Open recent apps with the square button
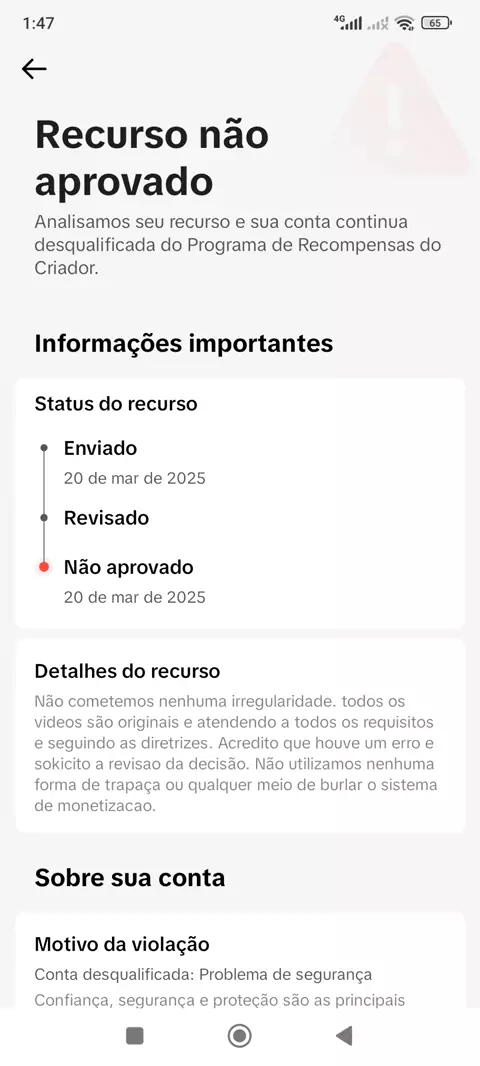 [135, 1035]
